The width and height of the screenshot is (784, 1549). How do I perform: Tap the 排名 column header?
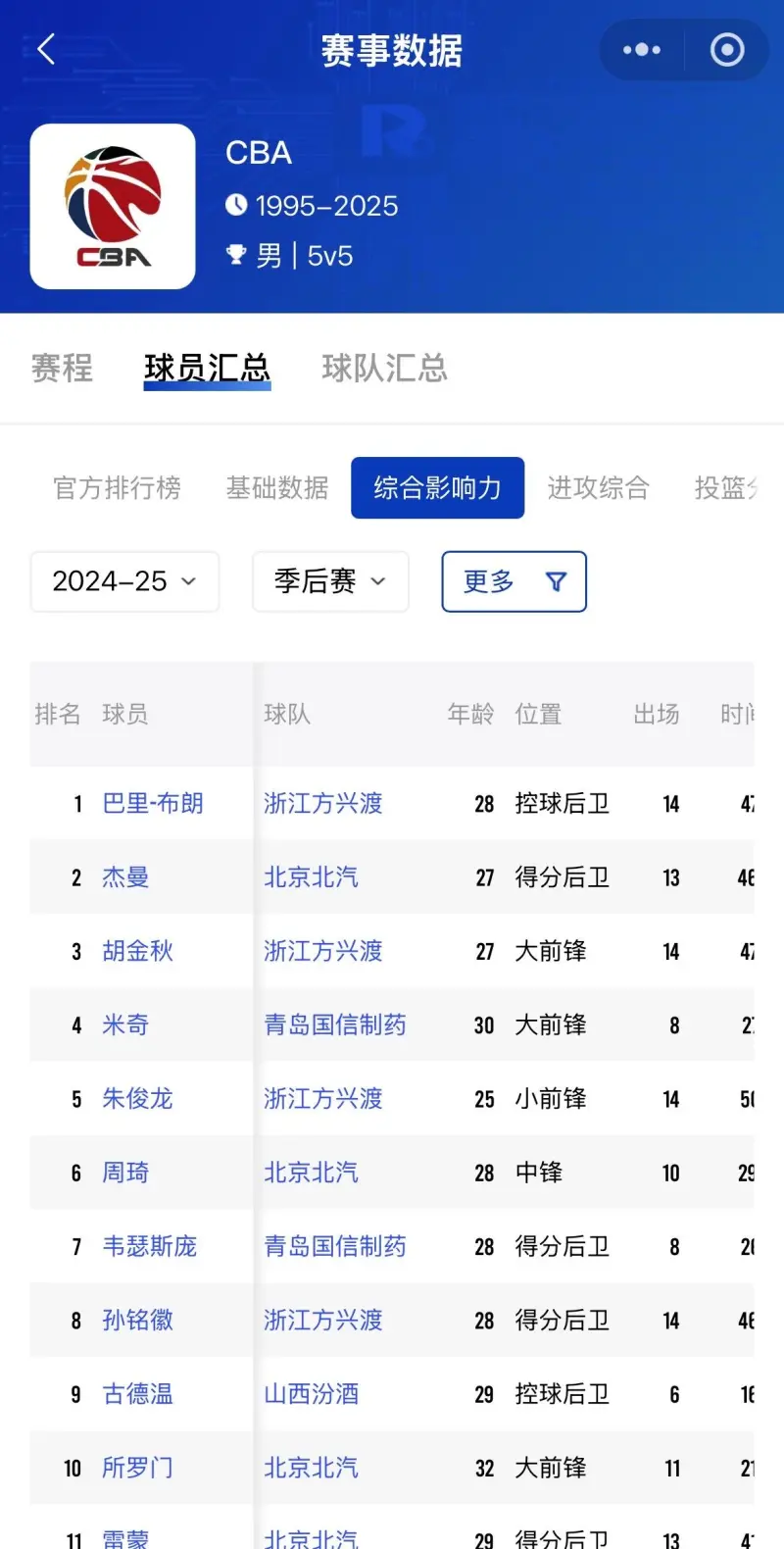pos(59,714)
